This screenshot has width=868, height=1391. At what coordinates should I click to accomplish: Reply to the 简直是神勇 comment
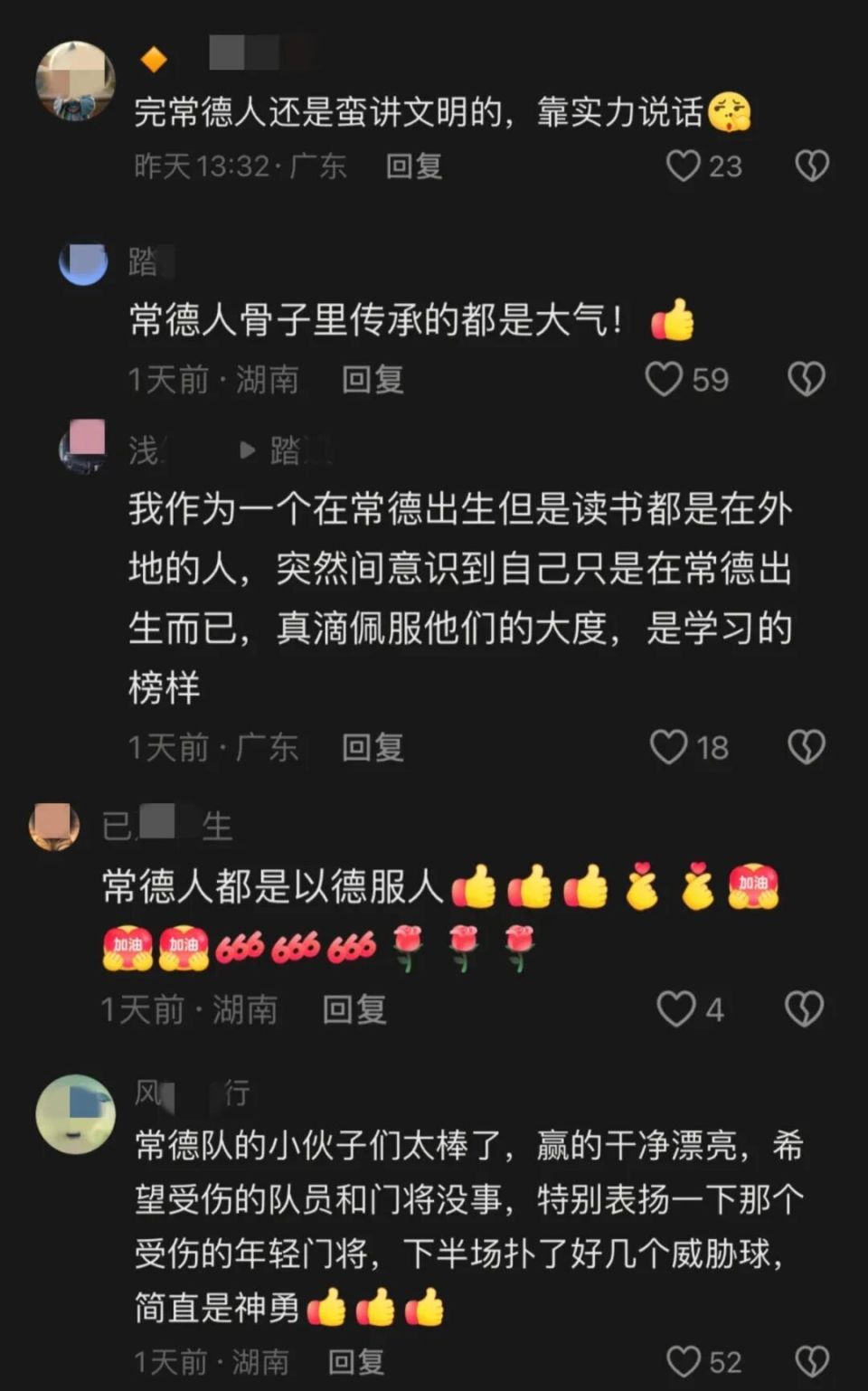coord(355,1361)
